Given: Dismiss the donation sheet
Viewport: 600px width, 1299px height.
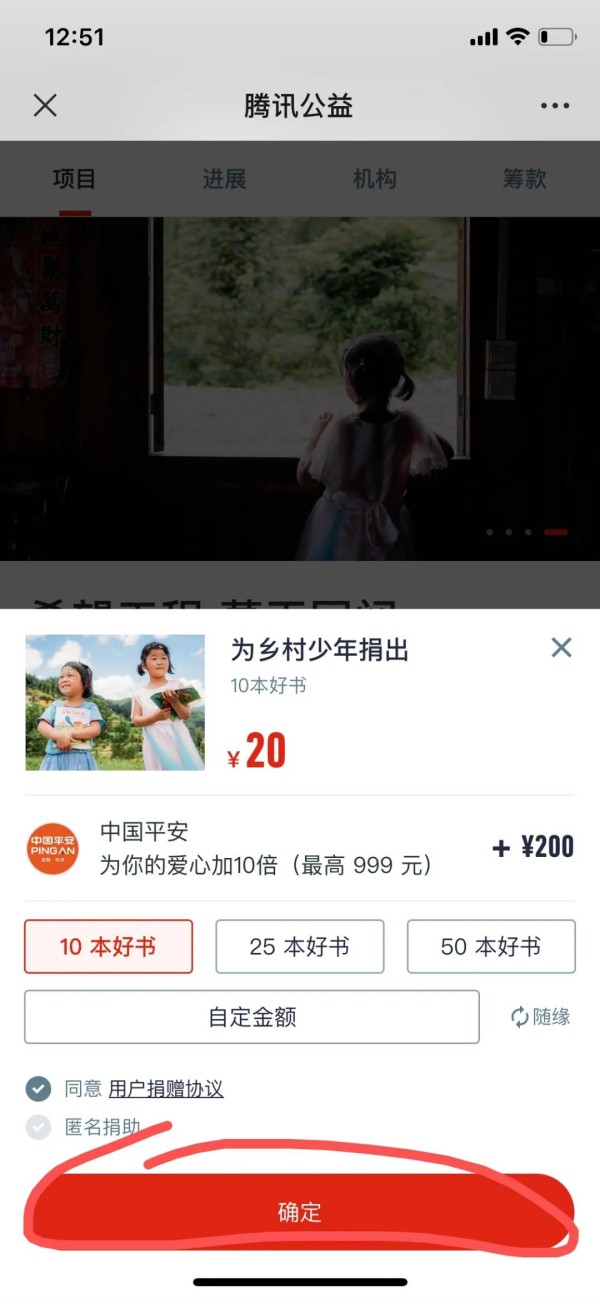Looking at the screenshot, I should tap(561, 647).
